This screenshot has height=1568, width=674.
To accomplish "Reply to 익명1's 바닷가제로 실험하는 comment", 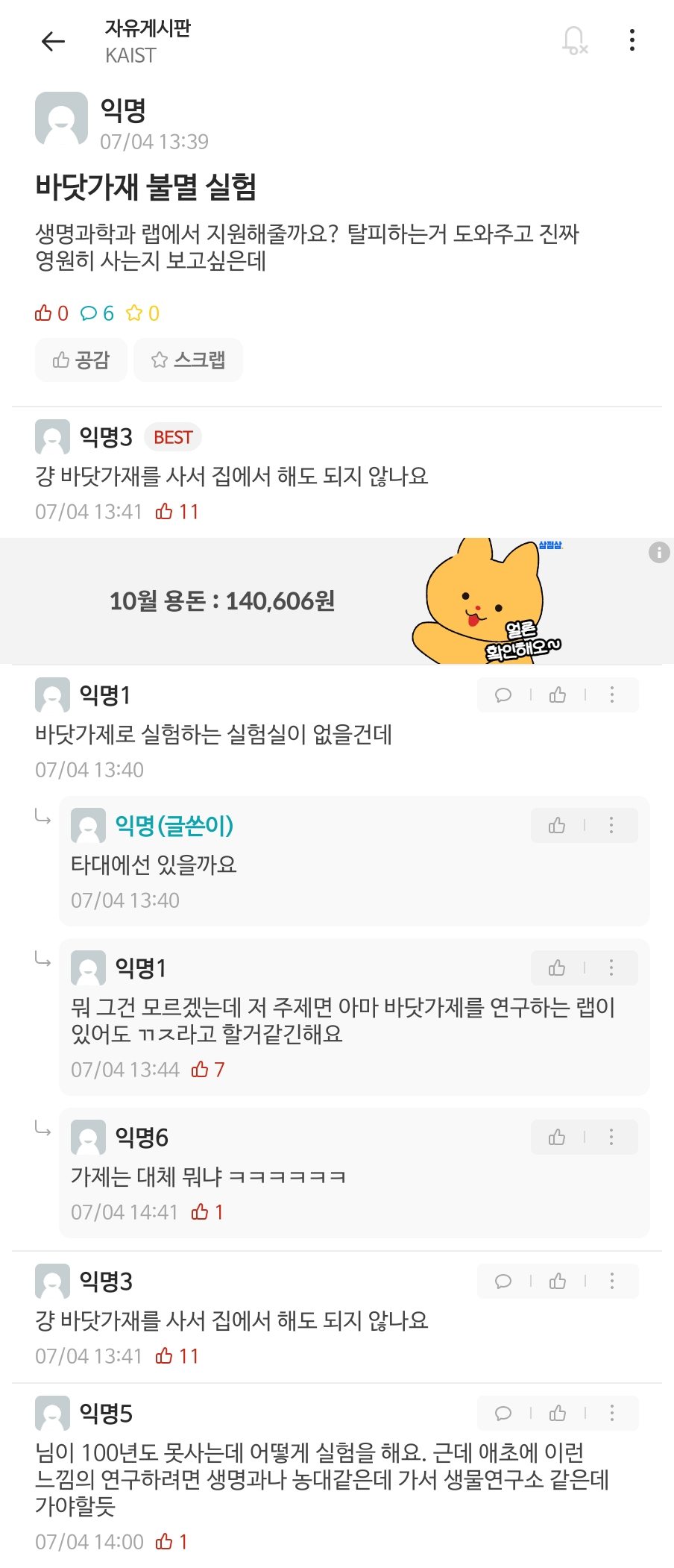I will (x=503, y=695).
